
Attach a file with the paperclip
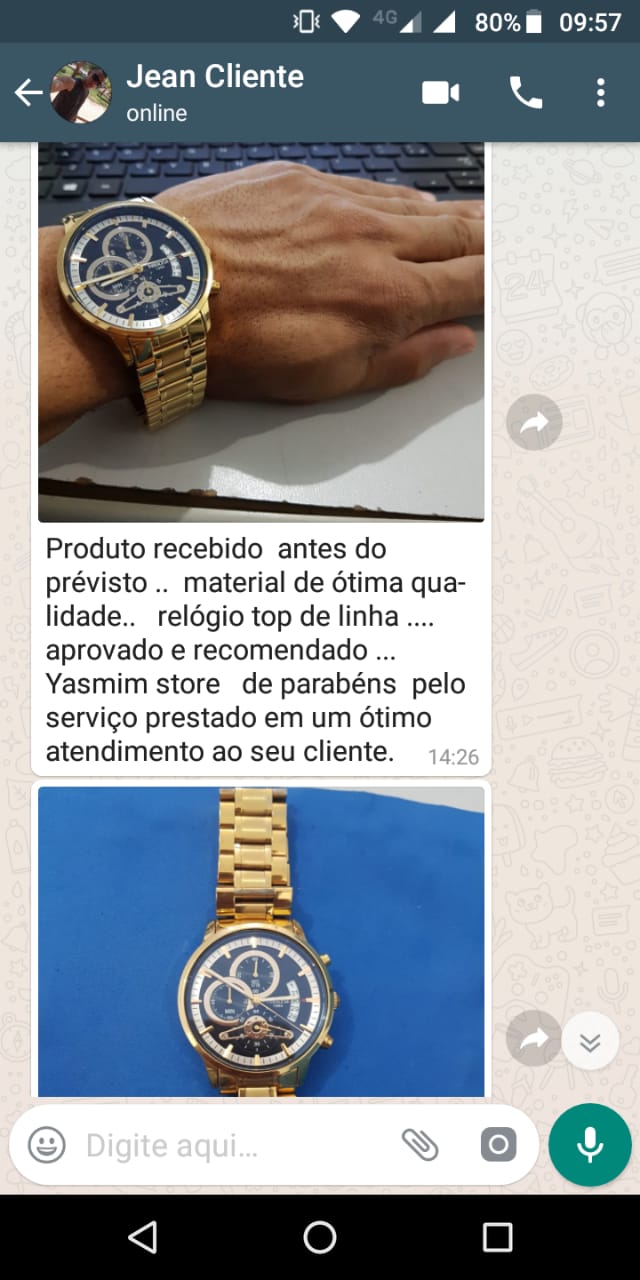420,1145
